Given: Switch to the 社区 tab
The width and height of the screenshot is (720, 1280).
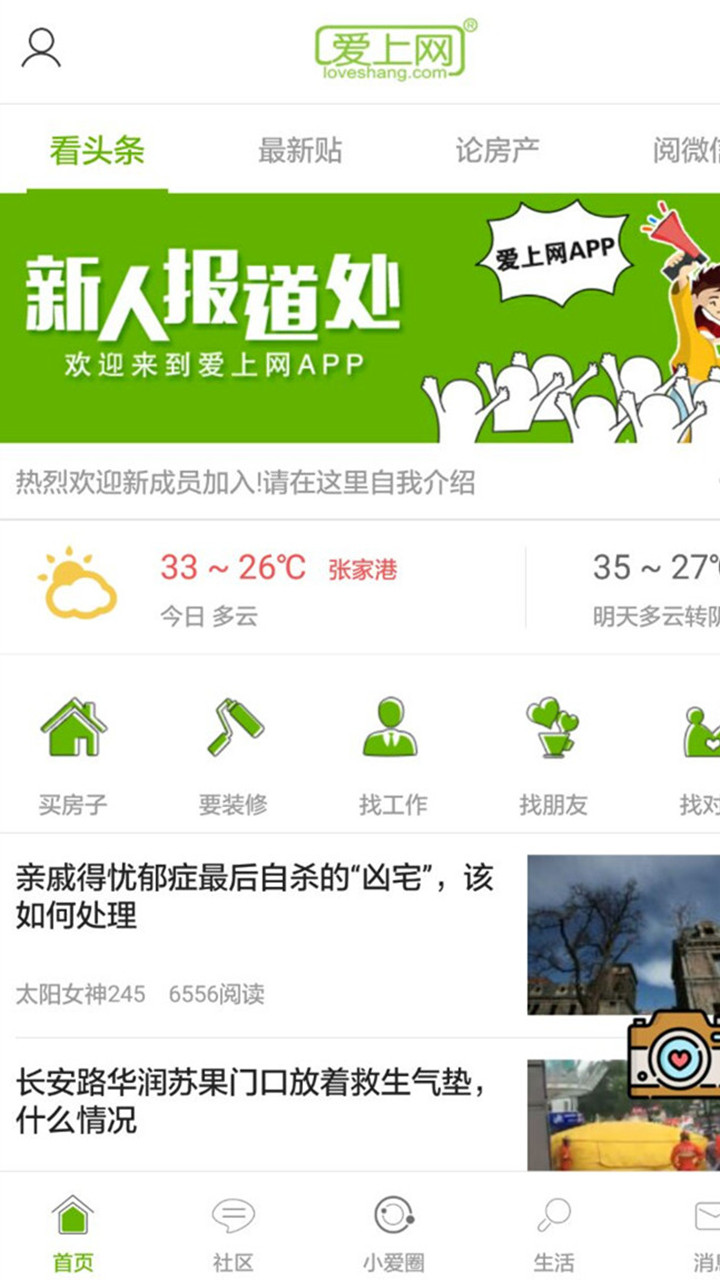Looking at the screenshot, I should point(233,1233).
